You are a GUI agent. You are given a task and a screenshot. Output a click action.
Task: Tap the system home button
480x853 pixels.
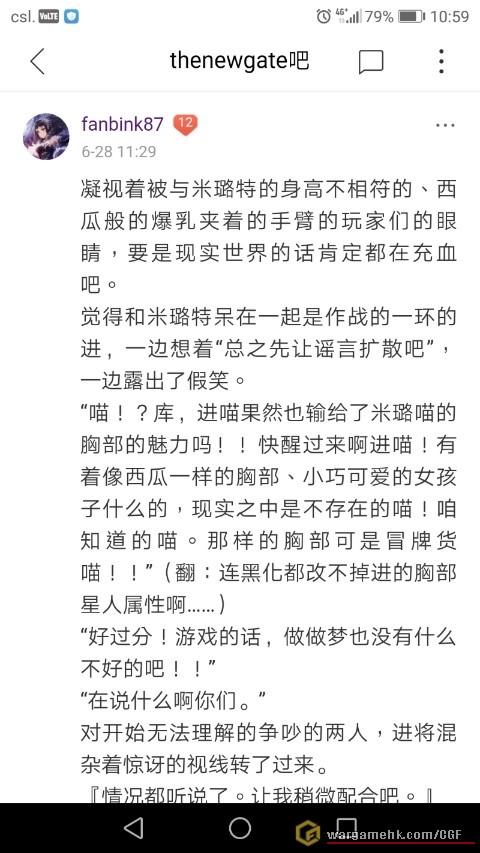click(x=240, y=829)
